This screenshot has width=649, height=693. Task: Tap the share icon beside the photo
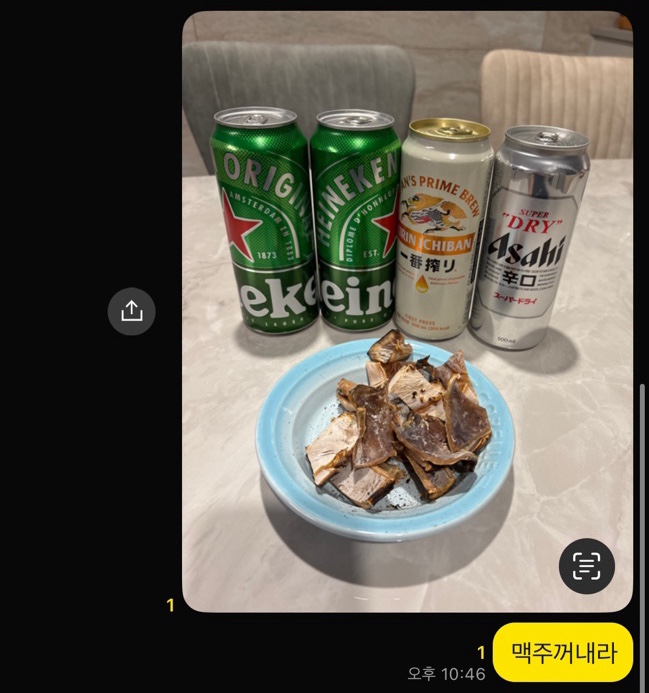coord(131,311)
